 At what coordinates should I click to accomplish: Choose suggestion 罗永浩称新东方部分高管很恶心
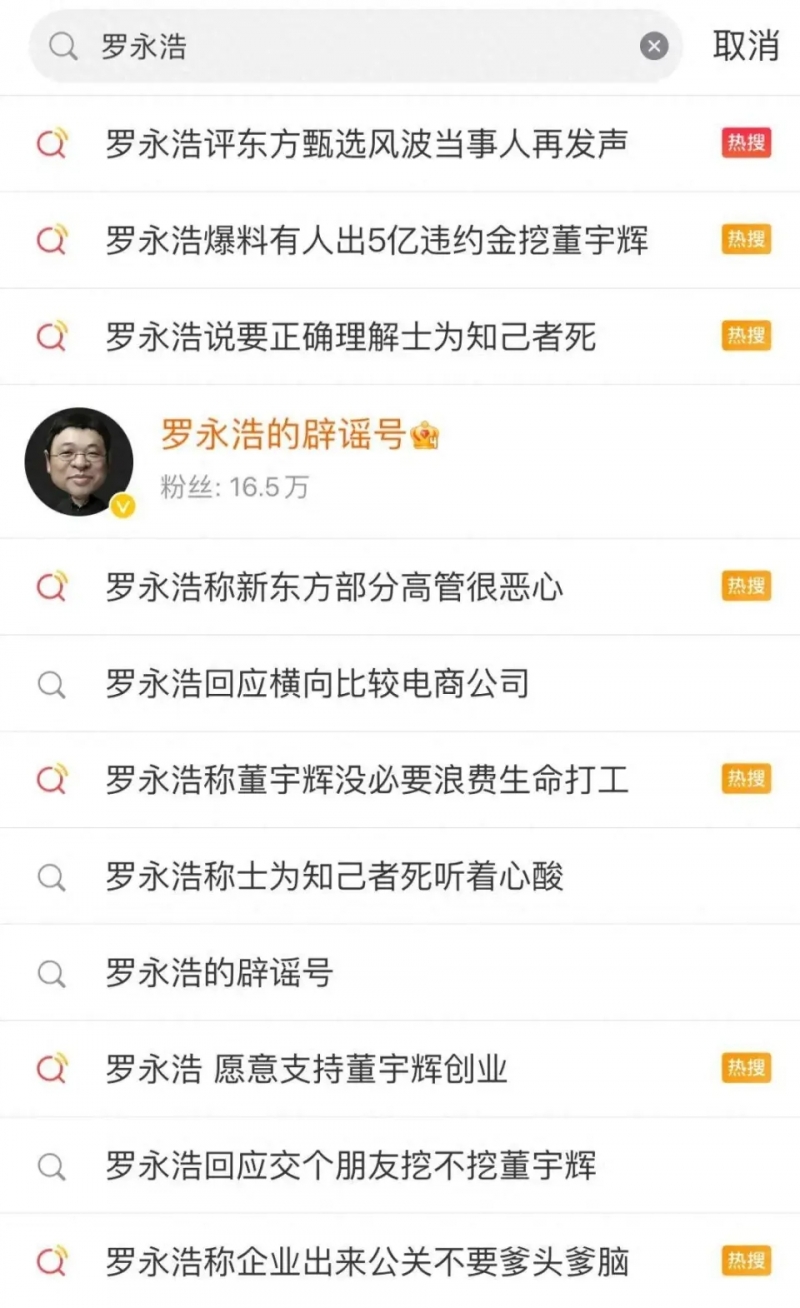(334, 586)
